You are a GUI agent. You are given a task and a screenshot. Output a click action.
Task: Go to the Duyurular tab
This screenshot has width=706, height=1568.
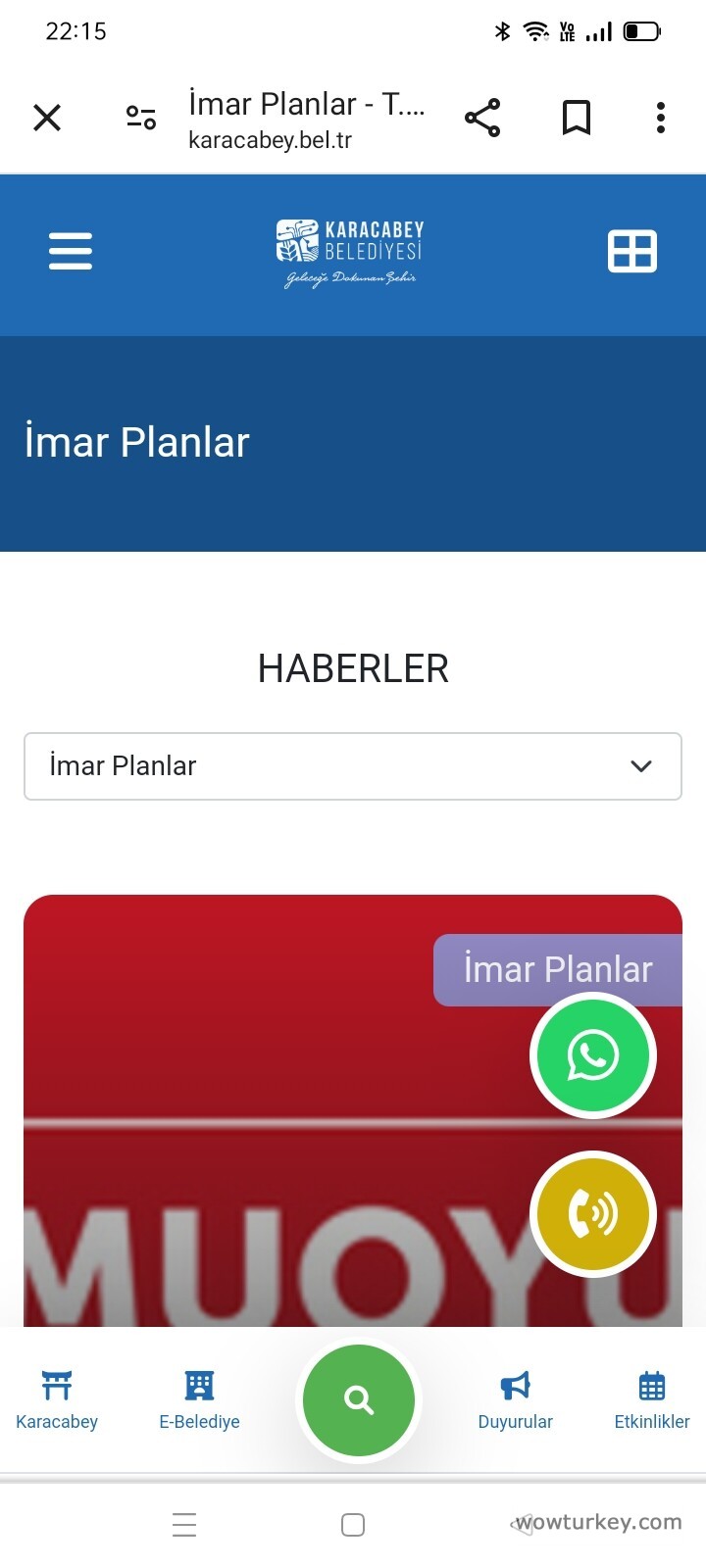[x=515, y=1399]
